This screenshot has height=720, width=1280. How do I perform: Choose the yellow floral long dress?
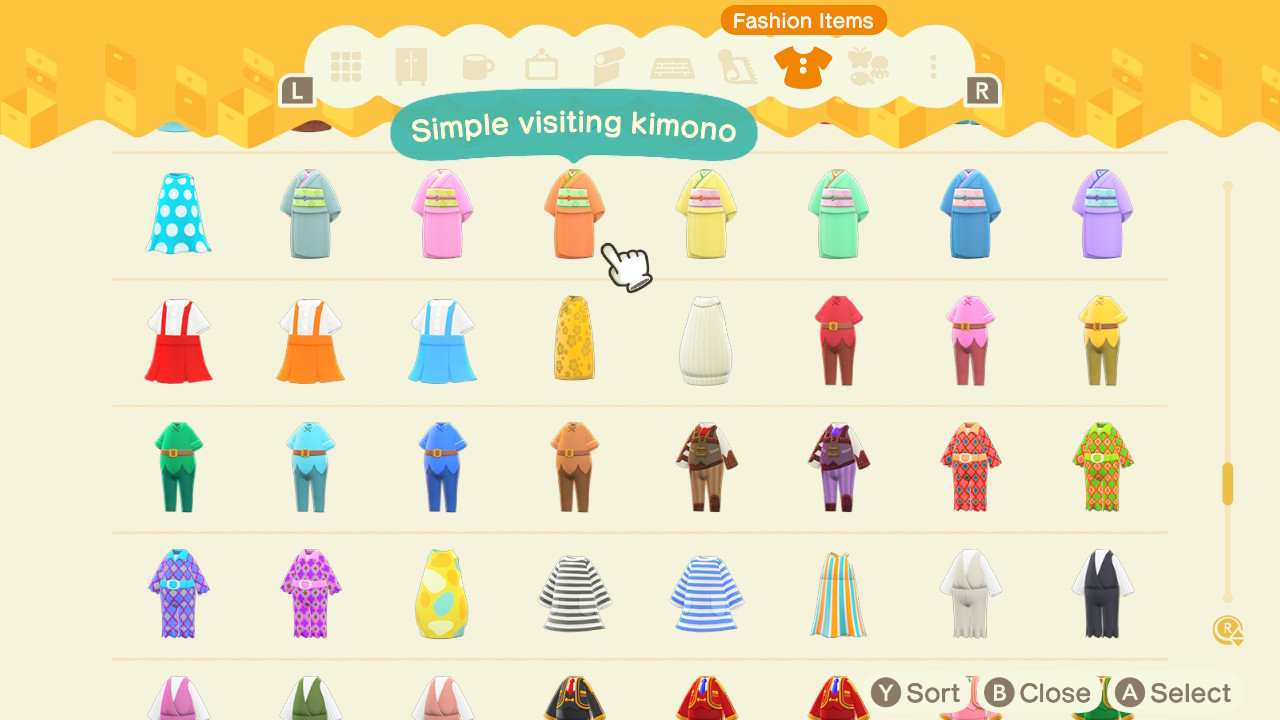[x=574, y=338]
